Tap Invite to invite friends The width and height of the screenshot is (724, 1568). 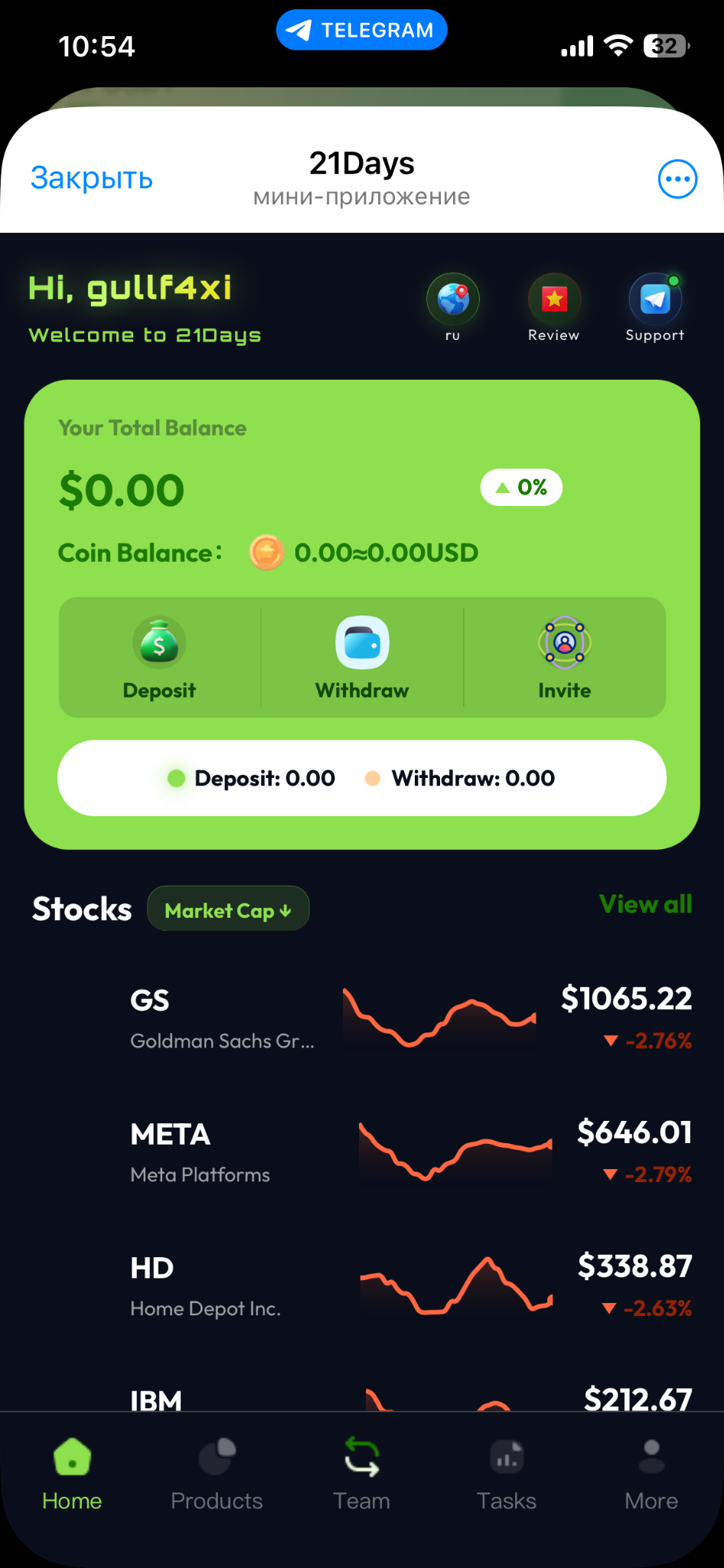coord(565,658)
